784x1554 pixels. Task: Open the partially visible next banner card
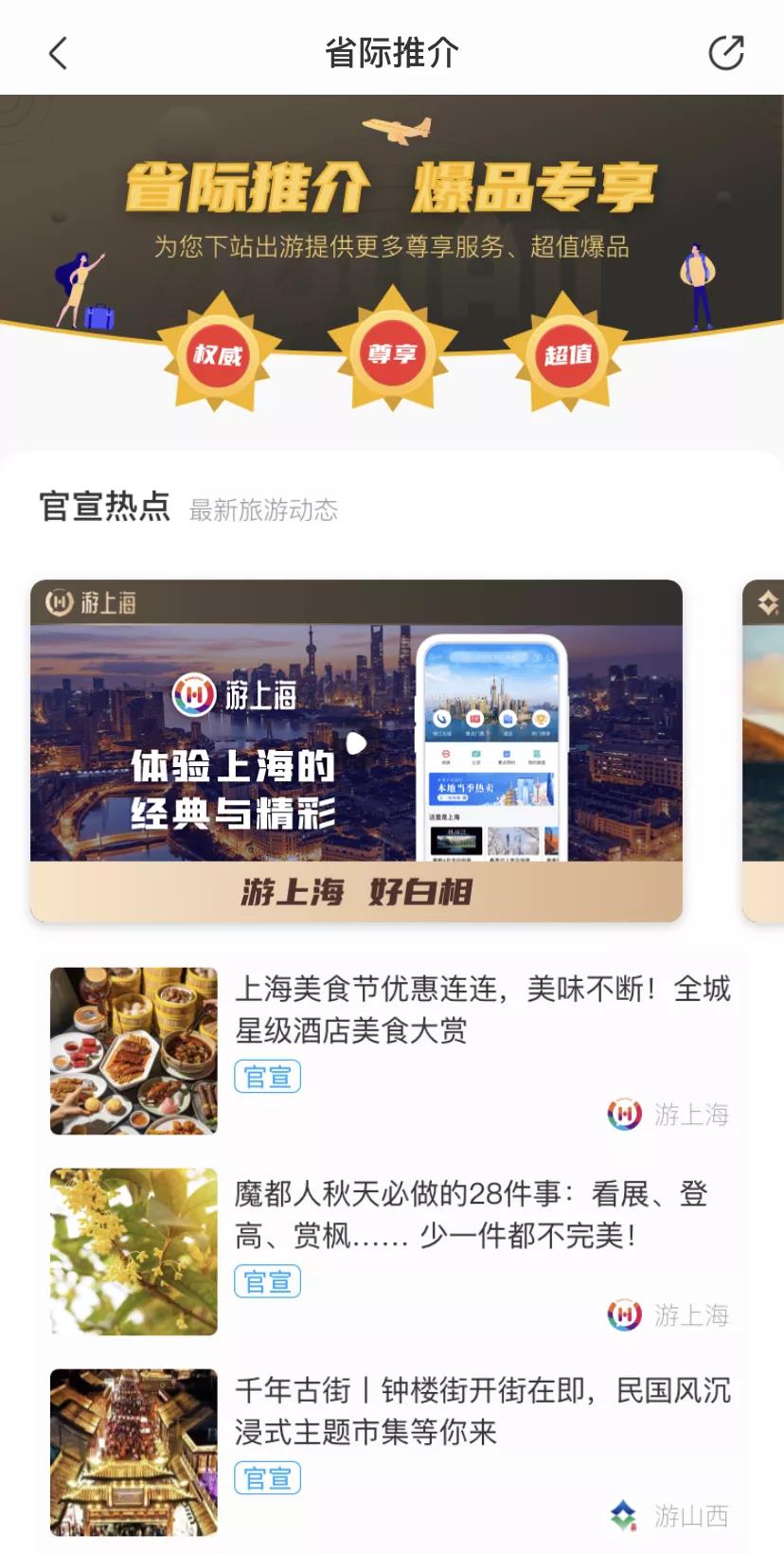(x=763, y=750)
